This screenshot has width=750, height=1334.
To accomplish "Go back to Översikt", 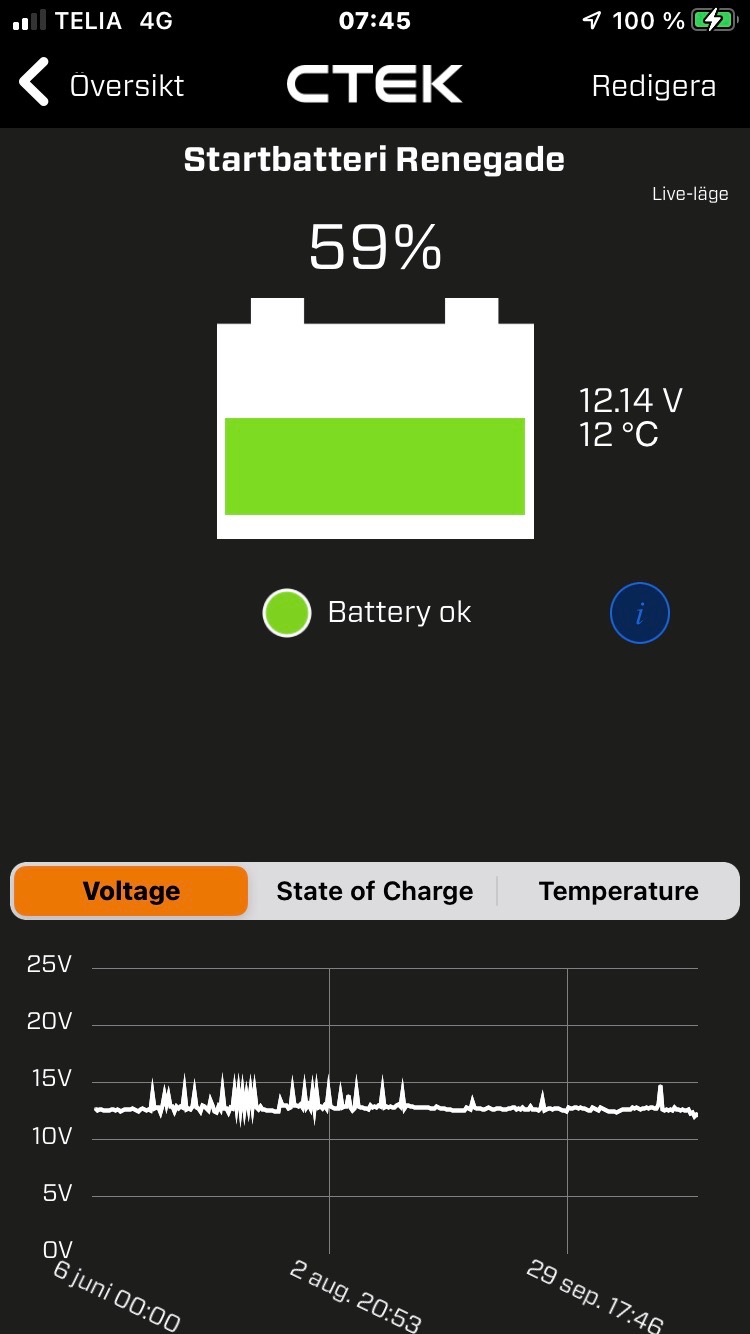I will (102, 85).
